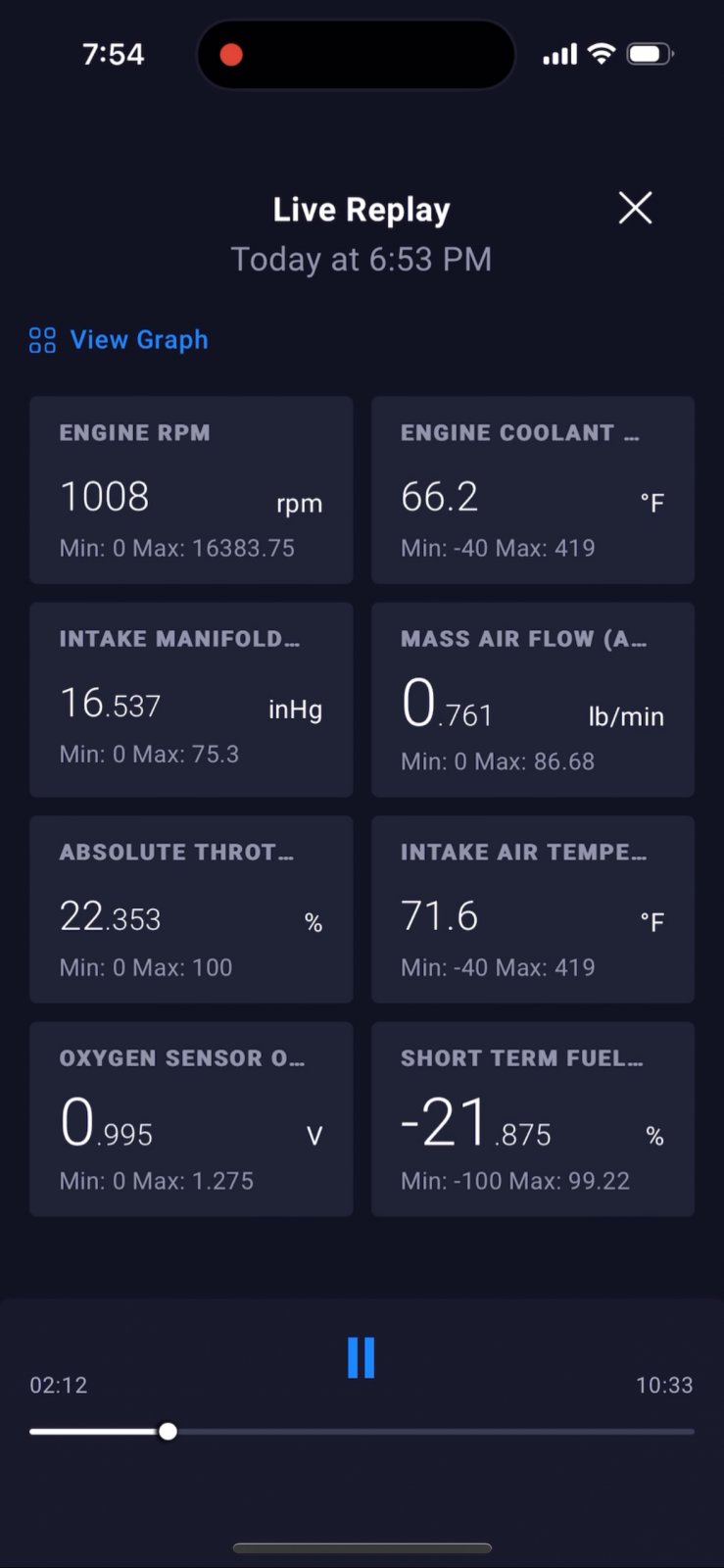Viewport: 724px width, 1568px height.
Task: Open the View Graph link
Action: click(119, 340)
